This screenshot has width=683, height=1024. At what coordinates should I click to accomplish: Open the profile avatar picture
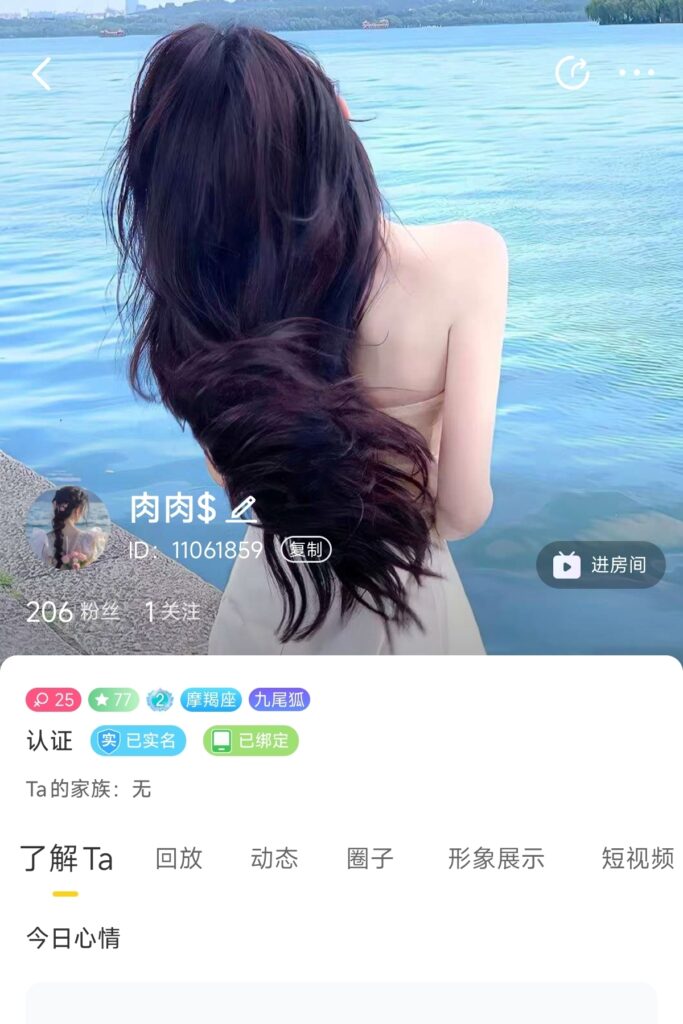point(67,527)
